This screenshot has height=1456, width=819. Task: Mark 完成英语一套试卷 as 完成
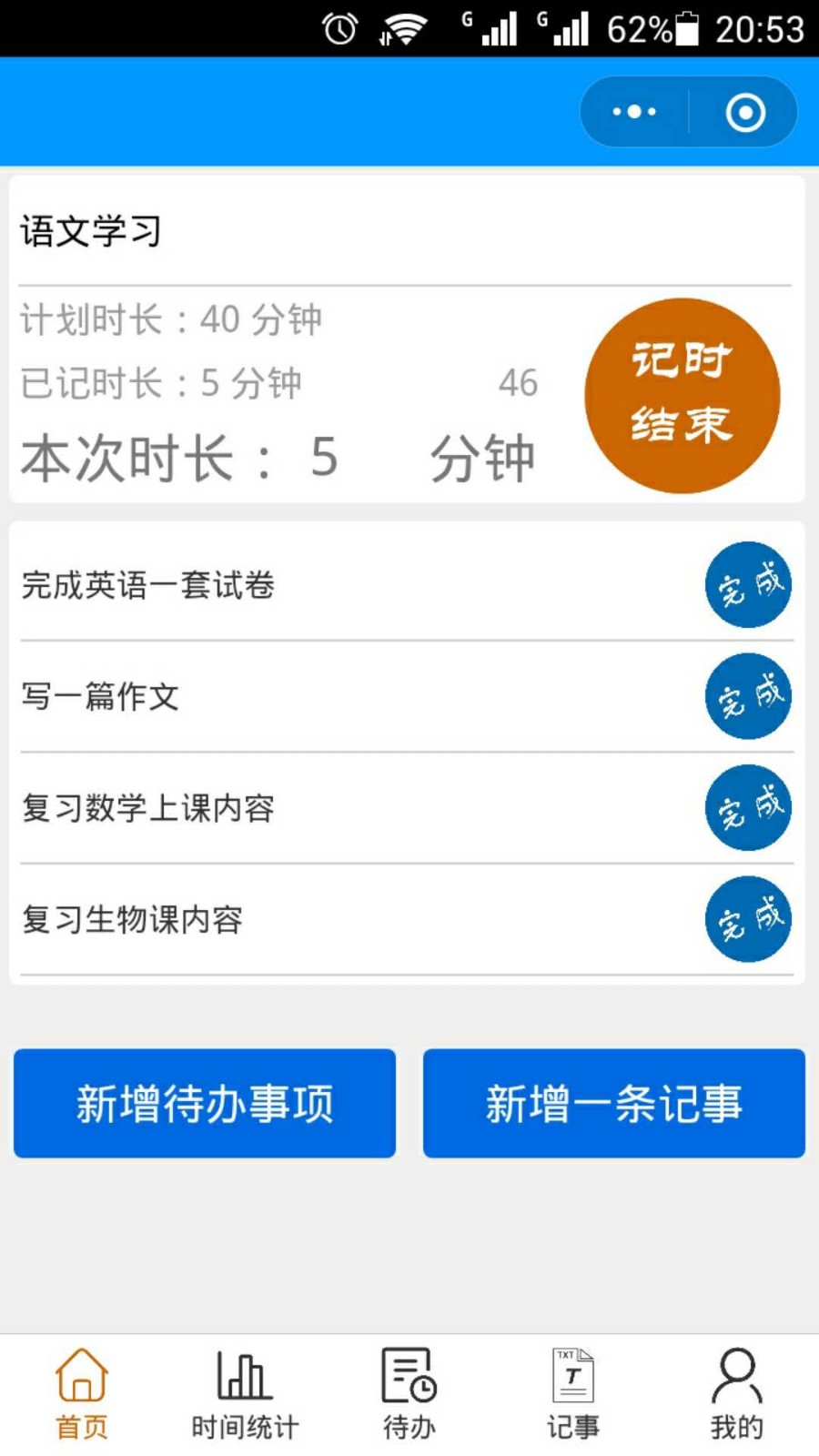(x=748, y=585)
